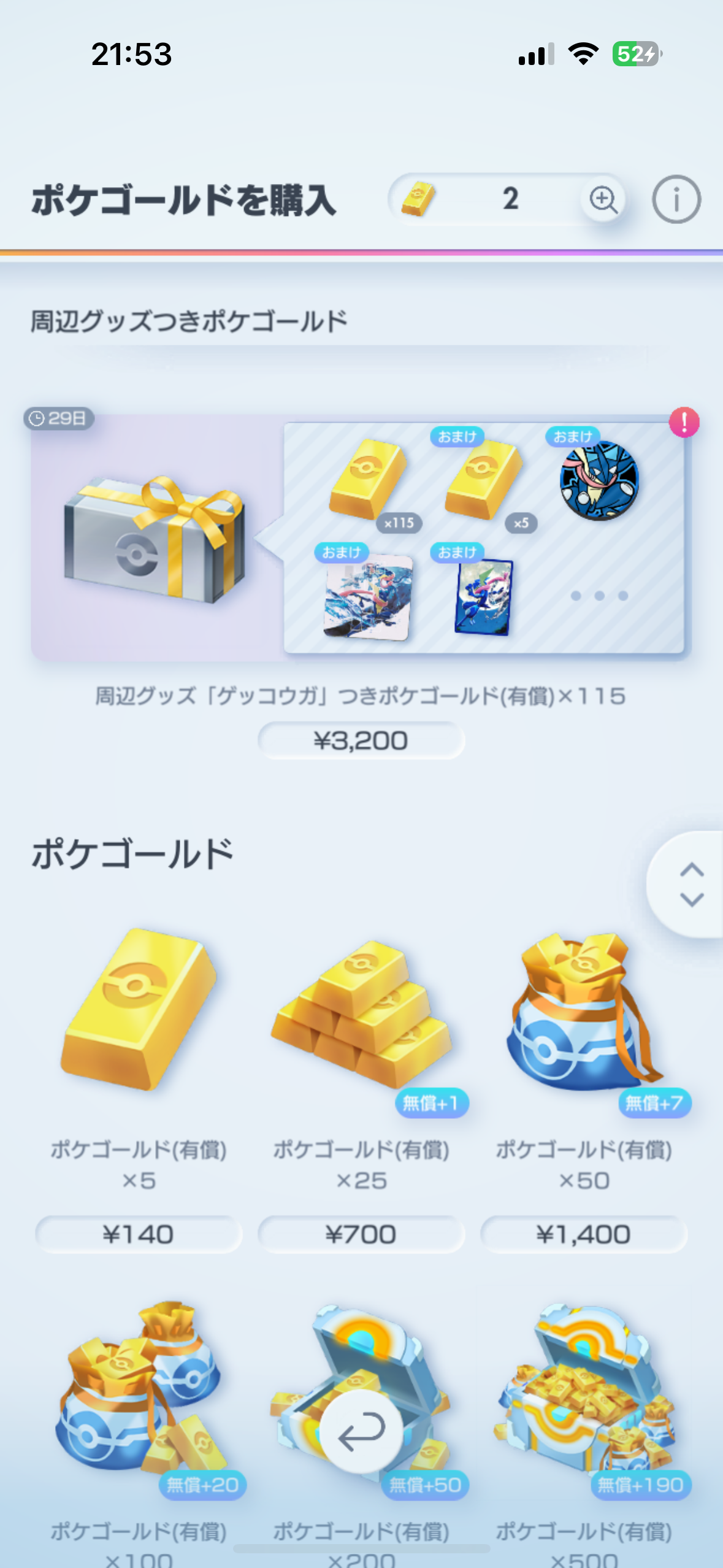
Task: Buy the Greninja bundle for ¥3,200
Action: point(361,740)
